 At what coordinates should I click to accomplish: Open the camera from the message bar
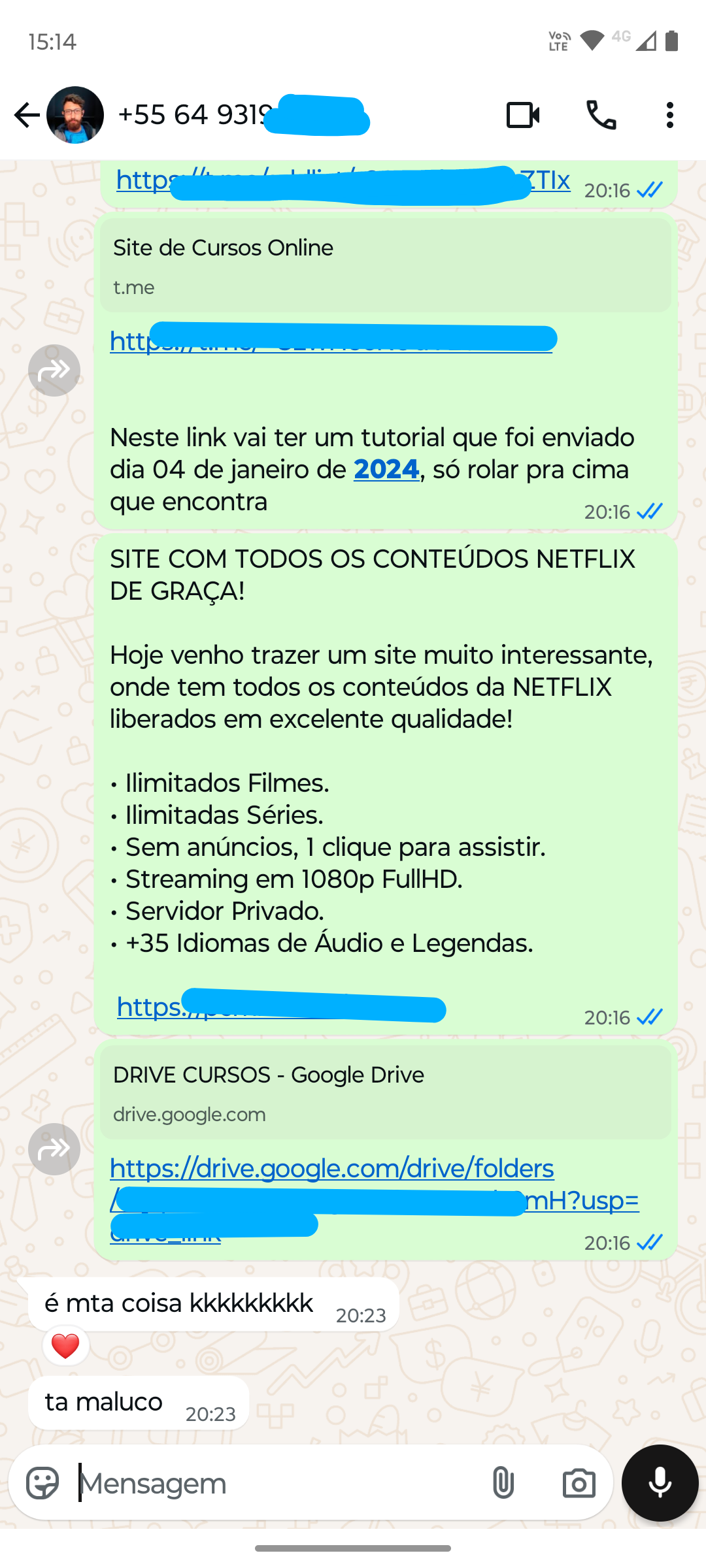coord(579,1483)
